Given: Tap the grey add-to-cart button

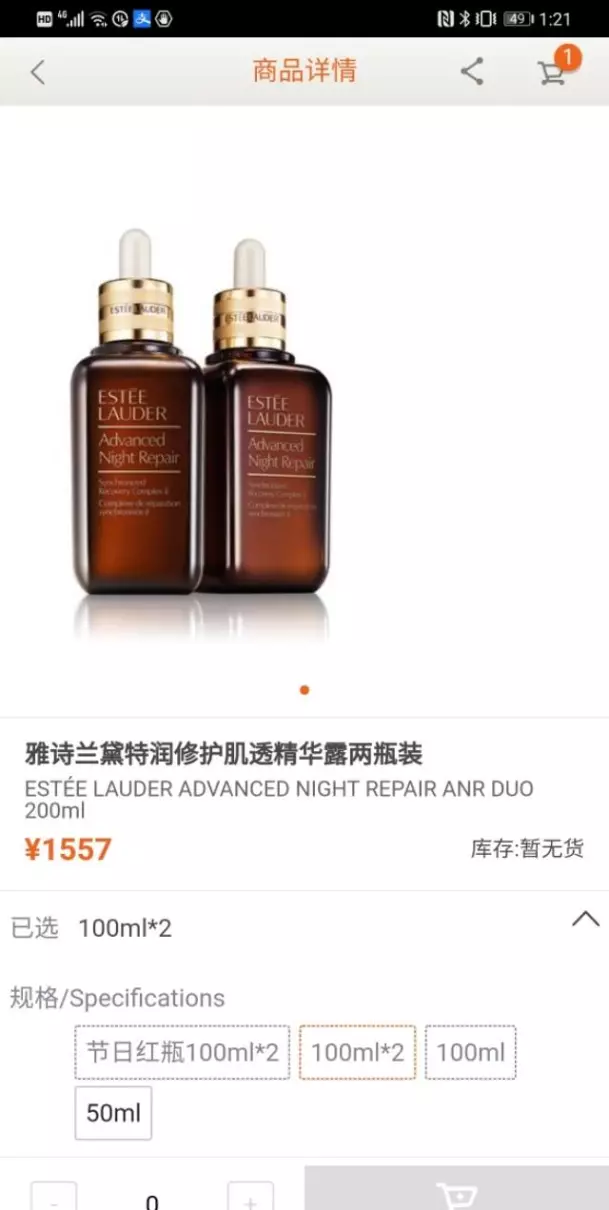Looking at the screenshot, I should pos(456,1188).
